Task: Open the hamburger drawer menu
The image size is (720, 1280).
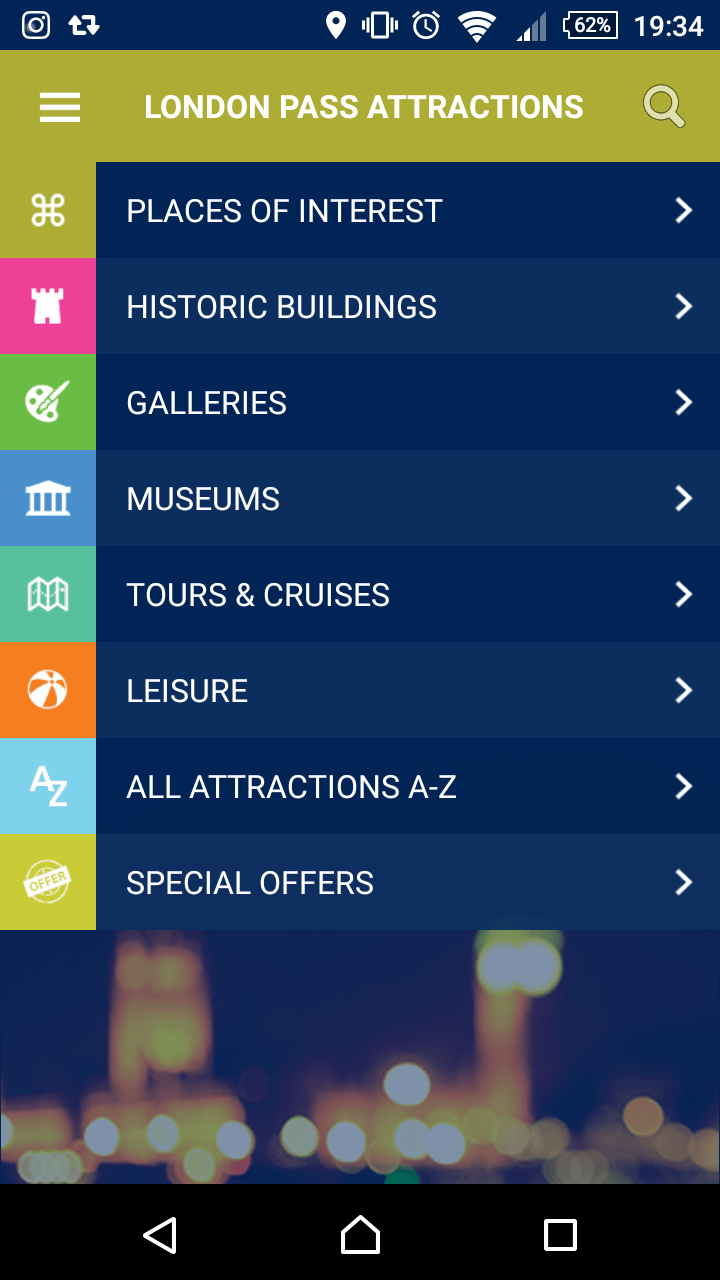Action: [60, 107]
